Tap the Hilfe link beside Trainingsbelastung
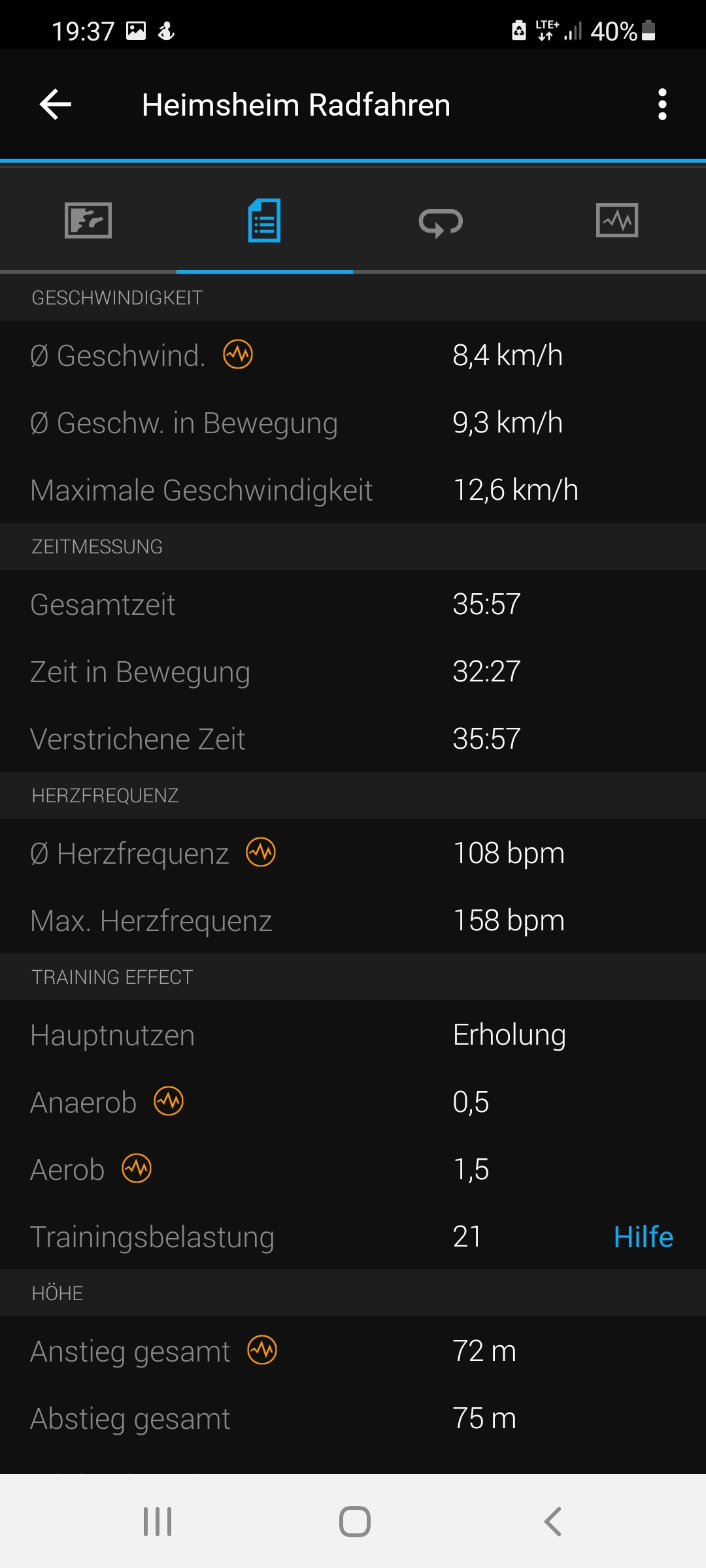 coord(643,1237)
